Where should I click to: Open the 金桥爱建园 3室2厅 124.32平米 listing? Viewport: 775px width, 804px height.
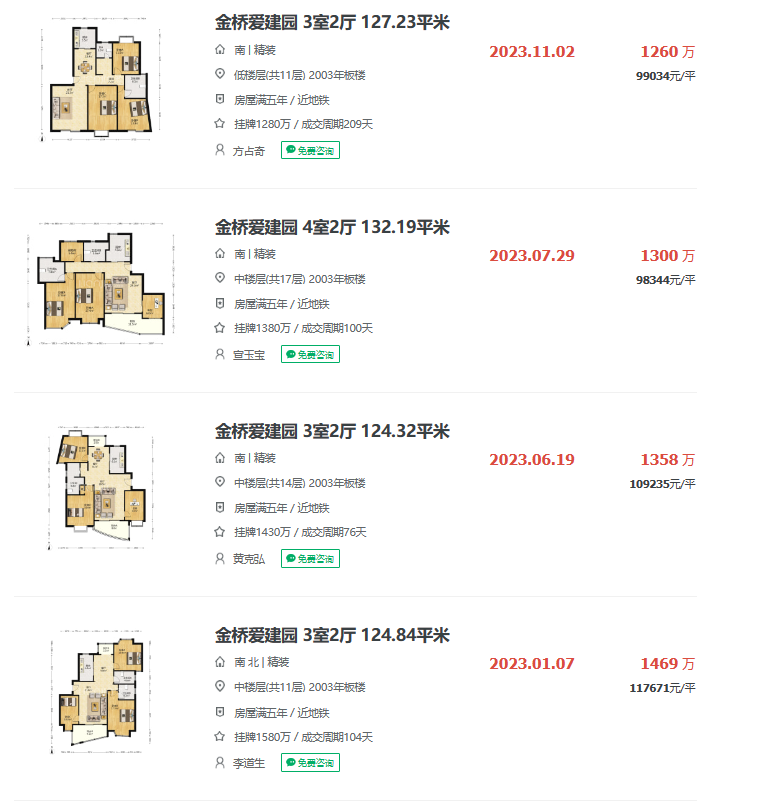point(330,431)
